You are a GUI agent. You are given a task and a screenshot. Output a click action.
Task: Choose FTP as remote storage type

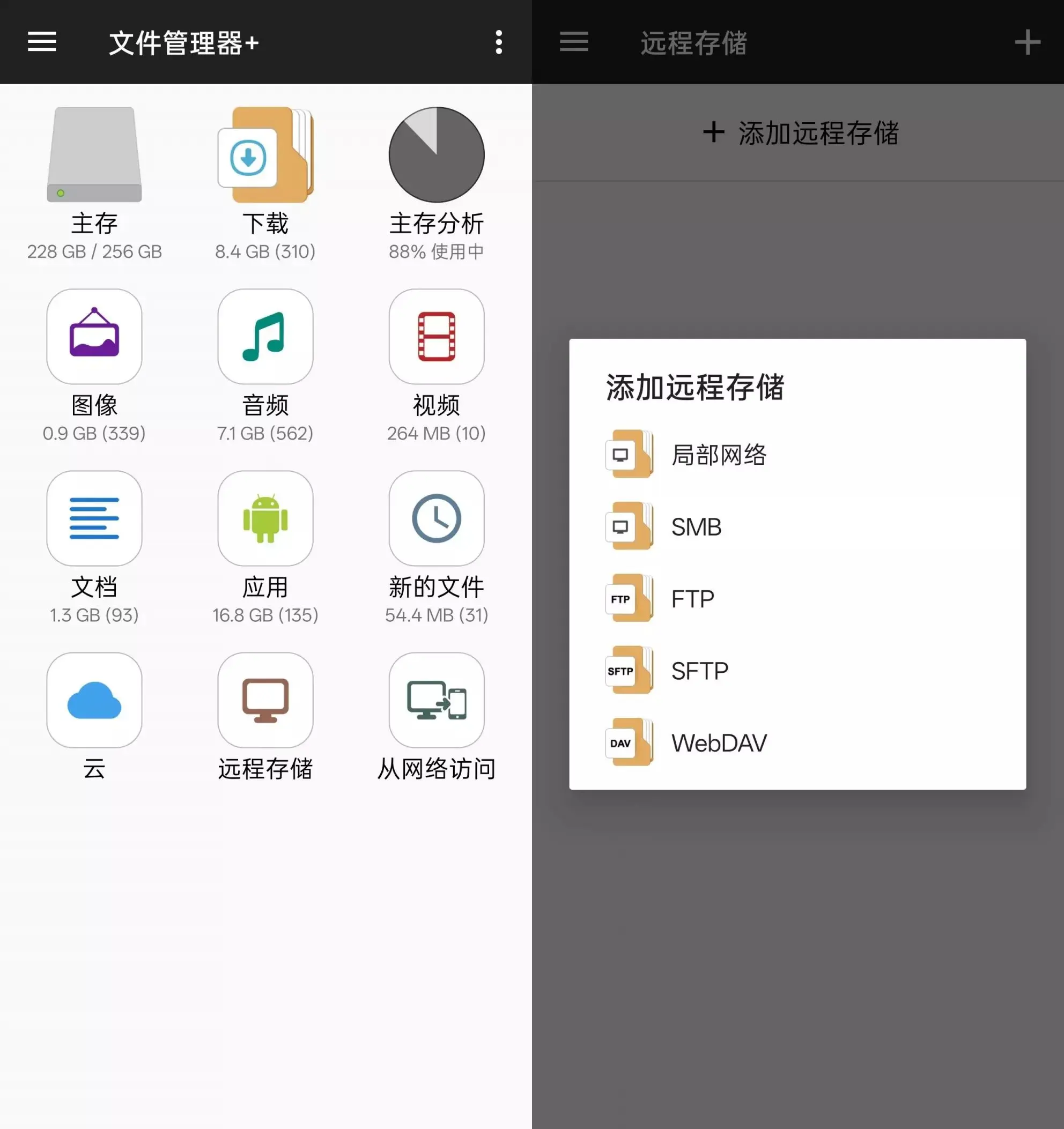pyautogui.click(x=692, y=599)
